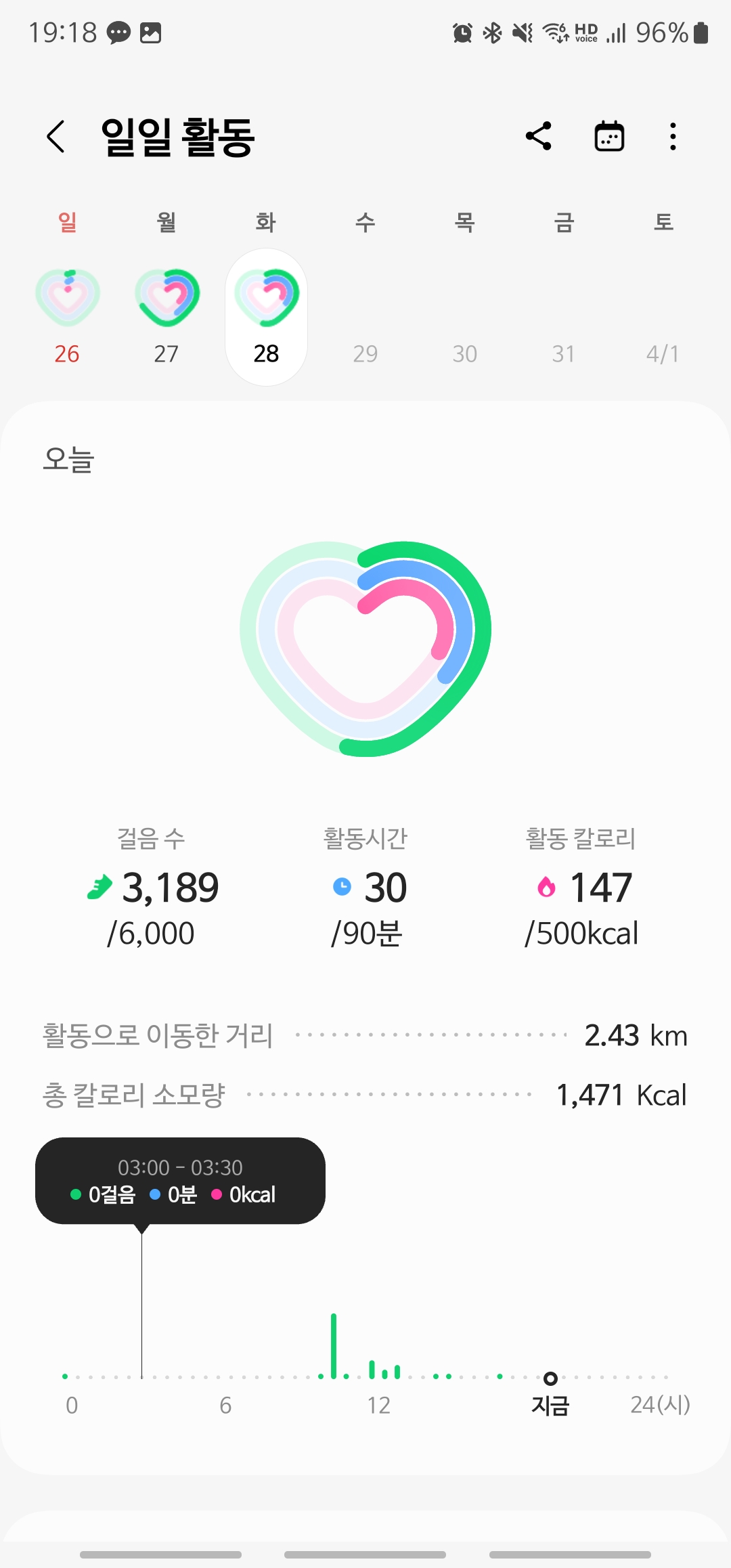The width and height of the screenshot is (731, 1568).
Task: Tap the tallest step bar in the chart
Action: [334, 1346]
